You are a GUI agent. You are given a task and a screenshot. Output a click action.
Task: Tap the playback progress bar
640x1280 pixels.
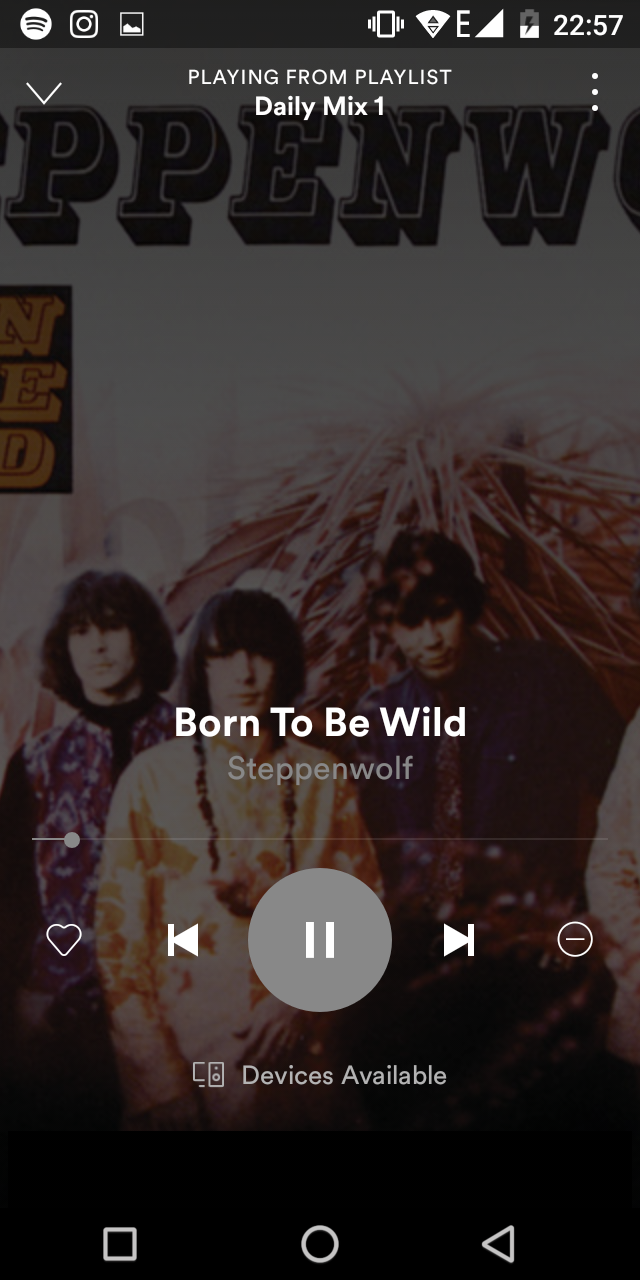(x=320, y=839)
